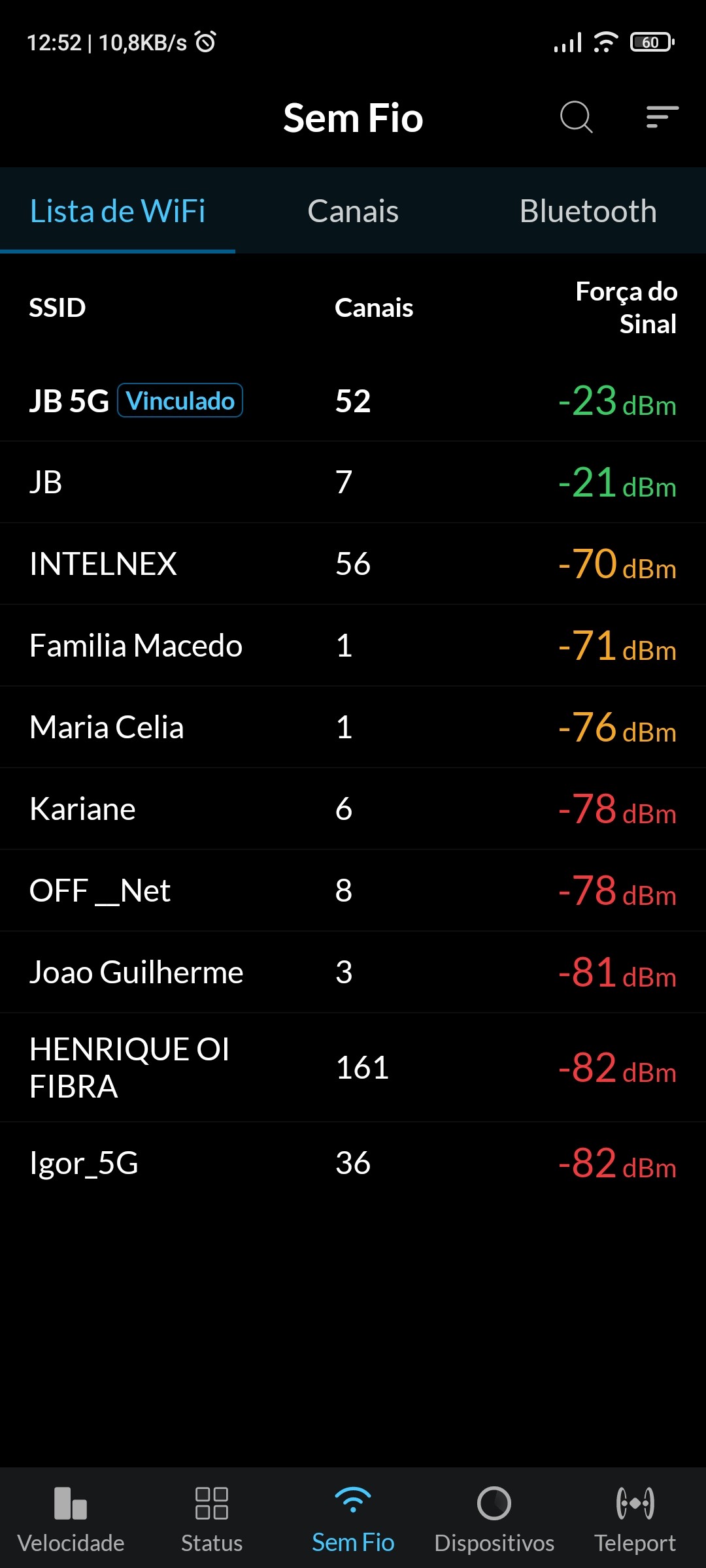
Task: Select the Lista de WiFi tab
Action: [x=118, y=211]
